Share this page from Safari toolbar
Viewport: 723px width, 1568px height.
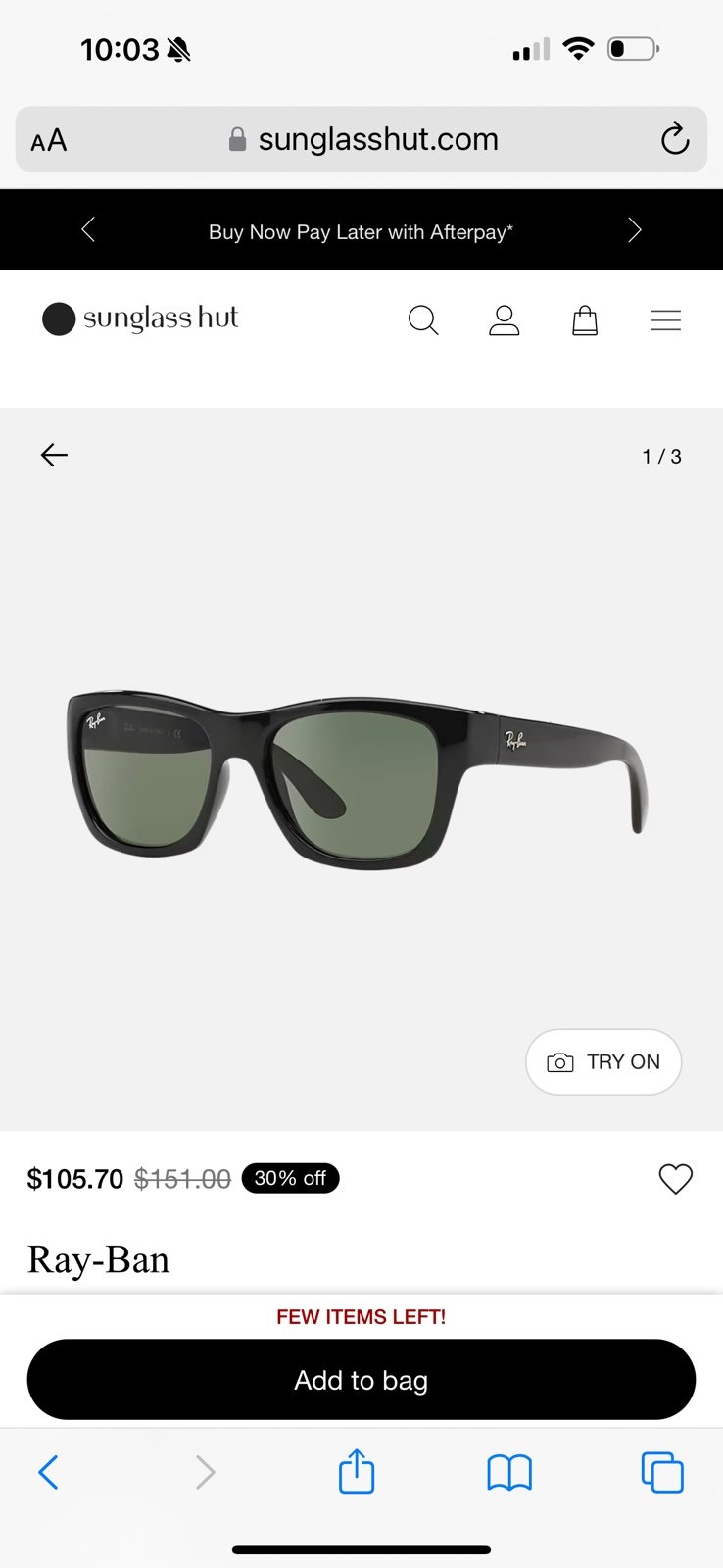coord(357,1471)
